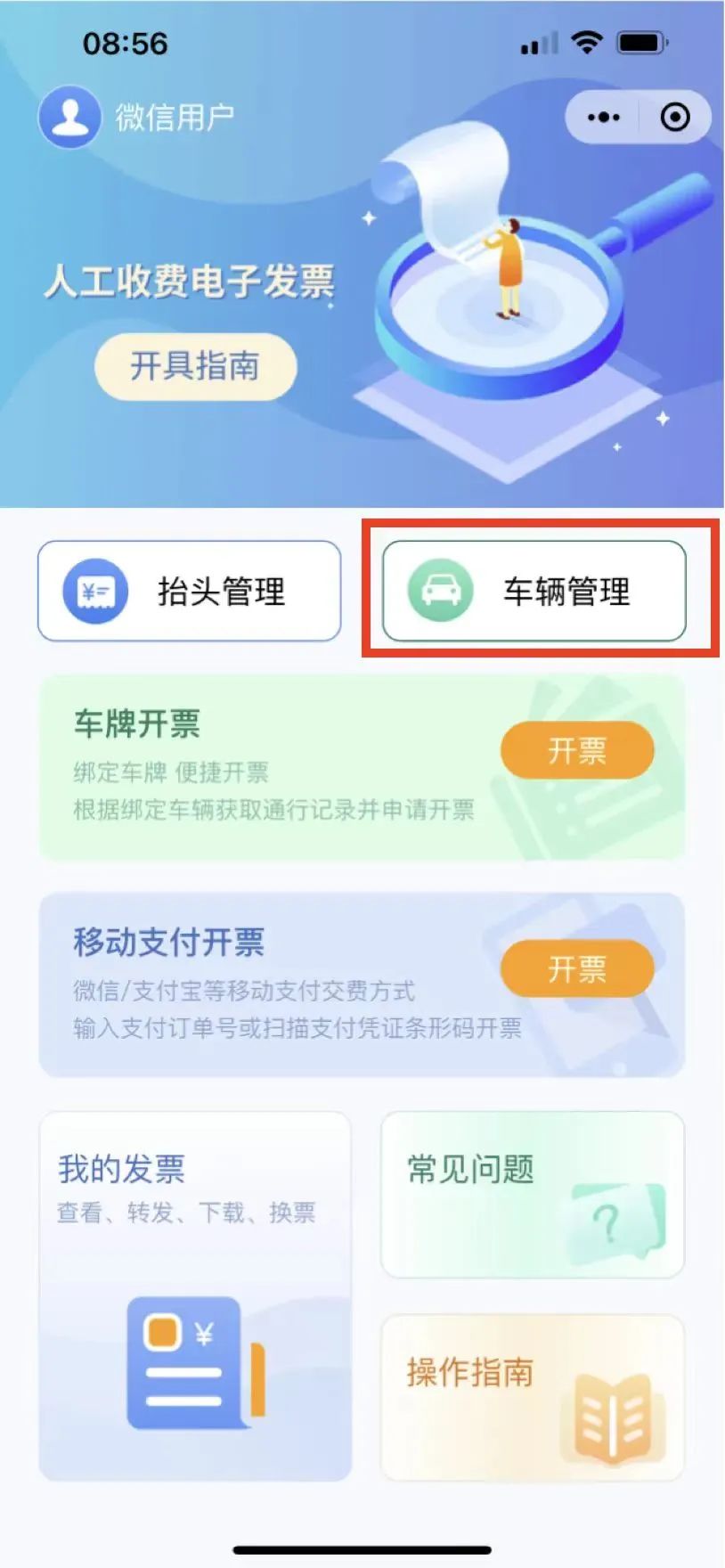
Task: Close the mini program with the circle icon
Action: tap(674, 117)
